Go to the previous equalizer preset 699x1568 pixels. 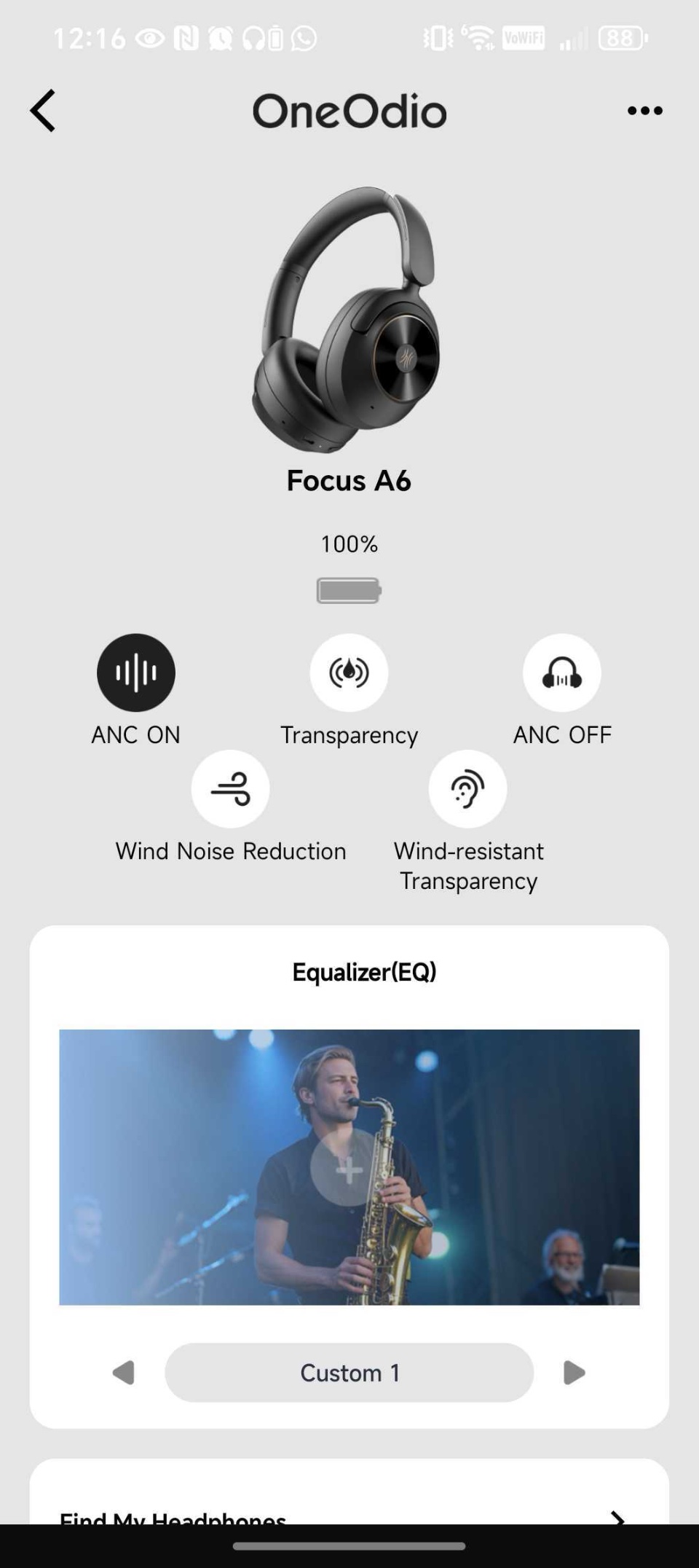[124, 1373]
